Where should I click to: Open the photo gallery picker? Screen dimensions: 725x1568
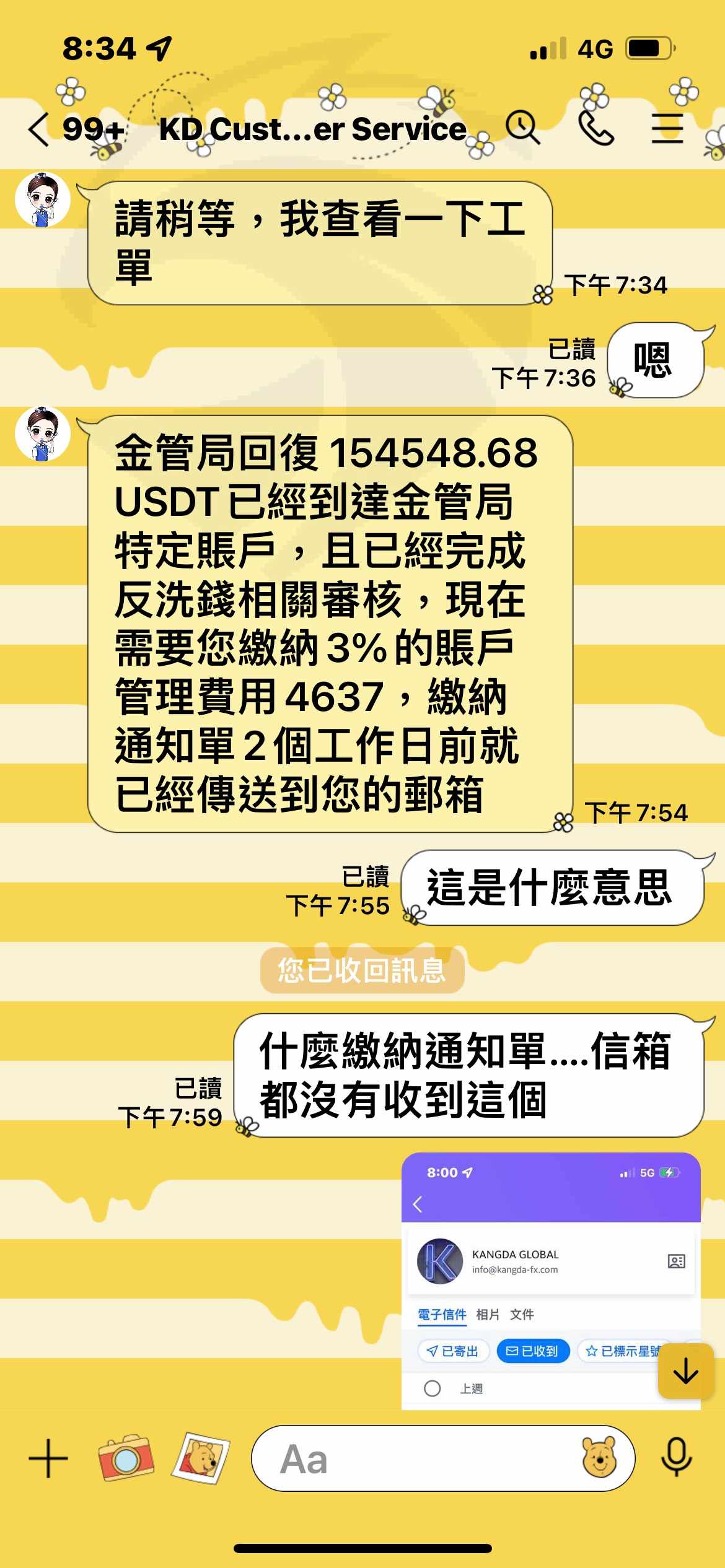pyautogui.click(x=201, y=1458)
